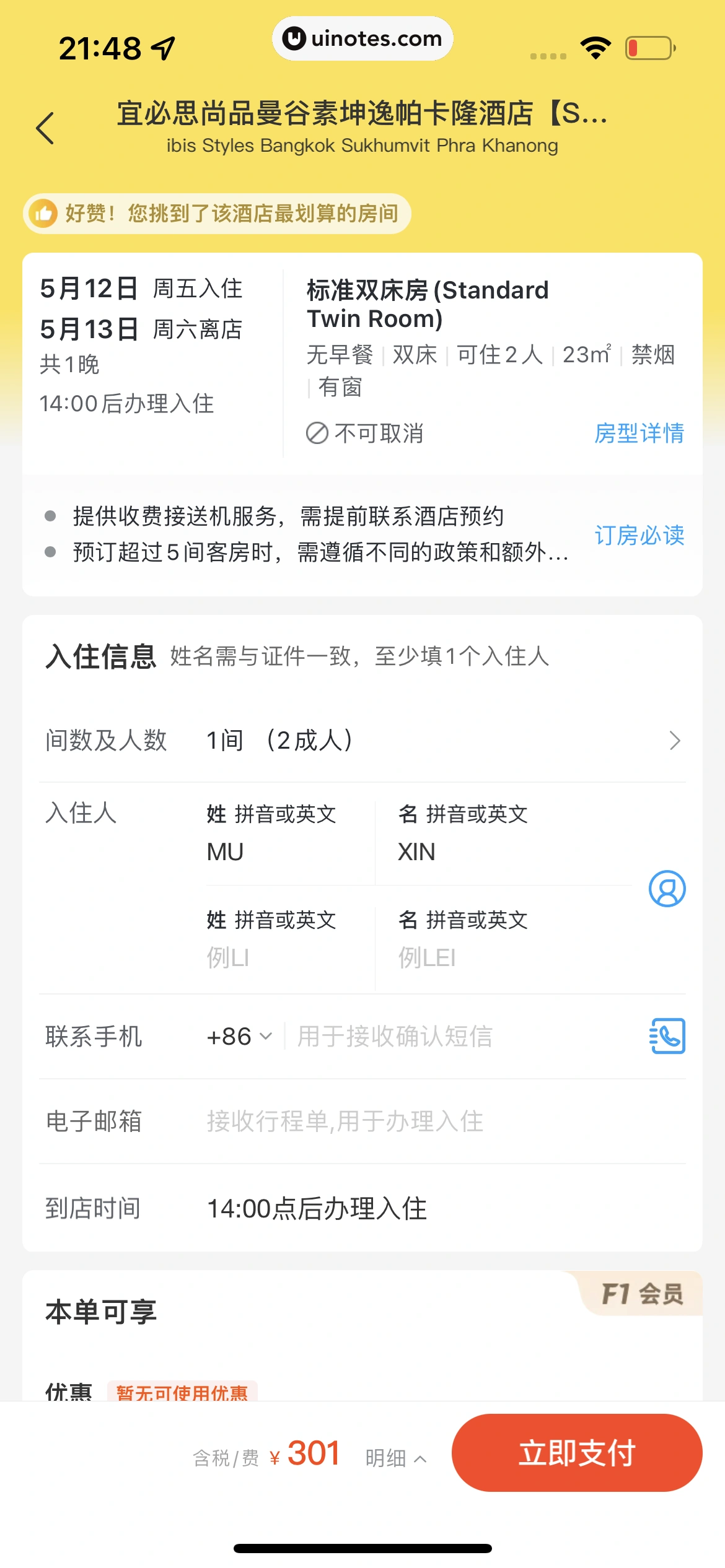Screen dimensions: 725x1568
Task: Pick phone number from contacts icon
Action: point(667,1036)
